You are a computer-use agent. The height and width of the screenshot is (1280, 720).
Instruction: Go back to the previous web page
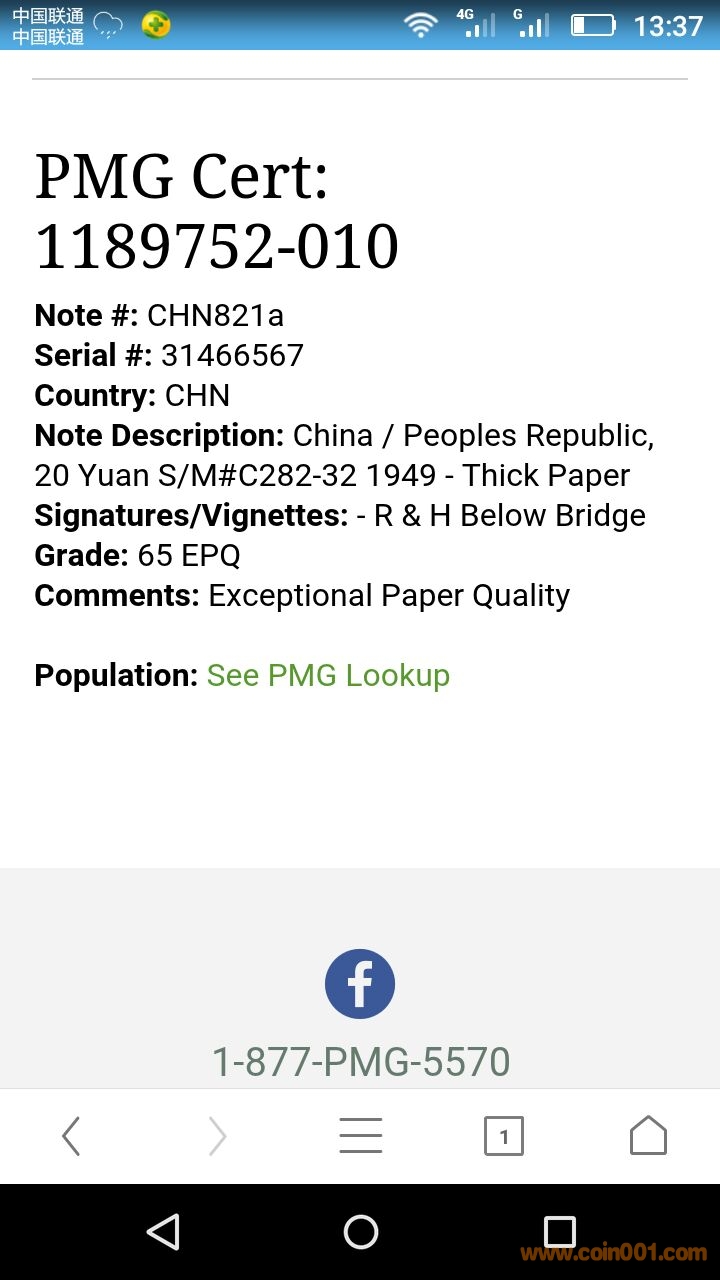coord(71,1136)
